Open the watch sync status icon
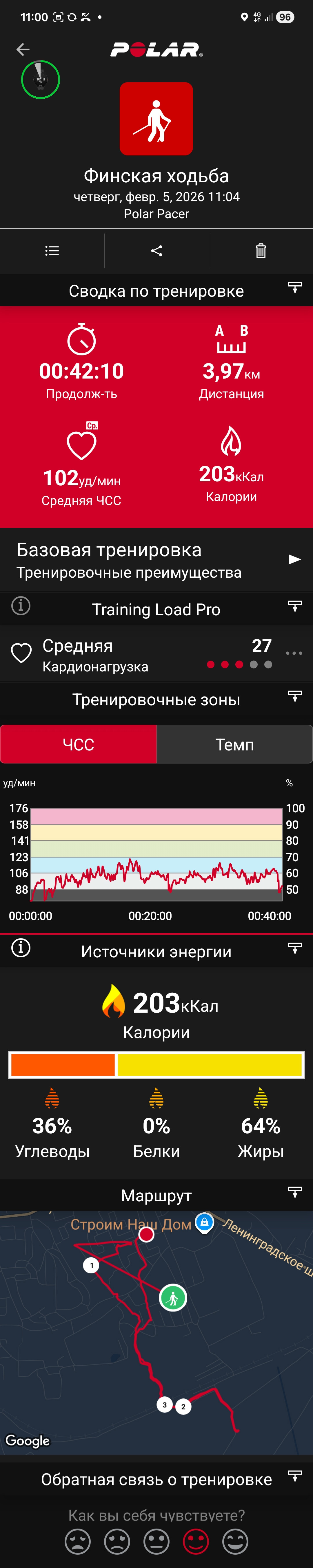 pos(40,80)
